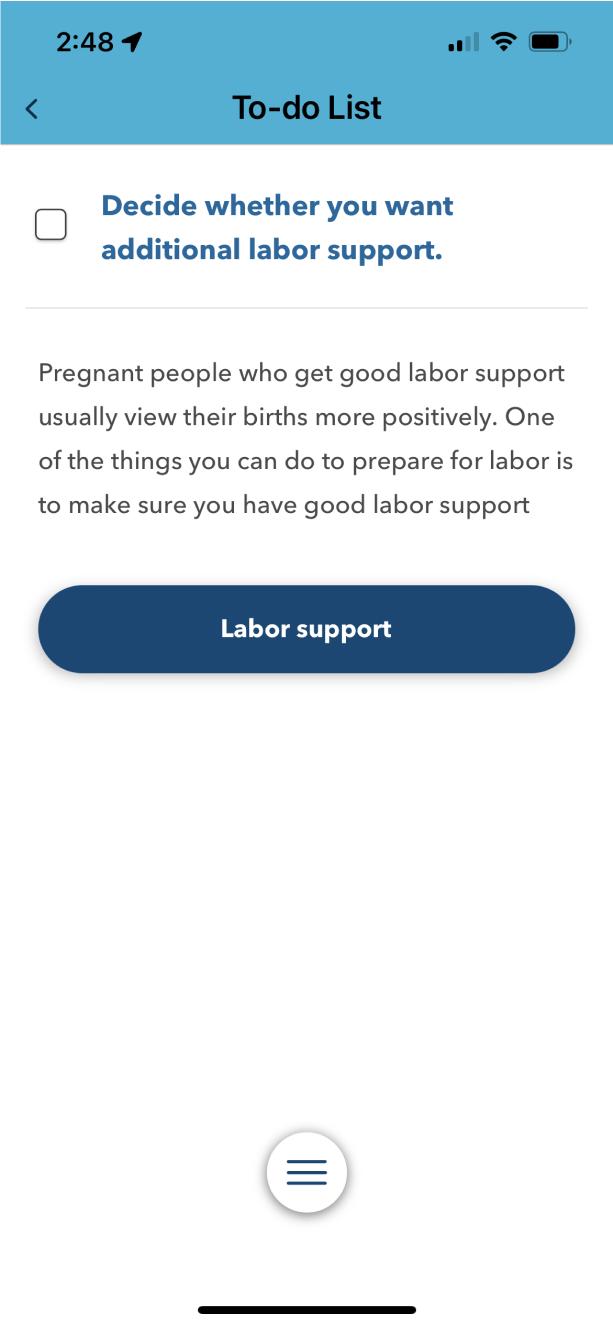Open the floating hamburger menu
This screenshot has width=613, height=1327.
point(307,1172)
